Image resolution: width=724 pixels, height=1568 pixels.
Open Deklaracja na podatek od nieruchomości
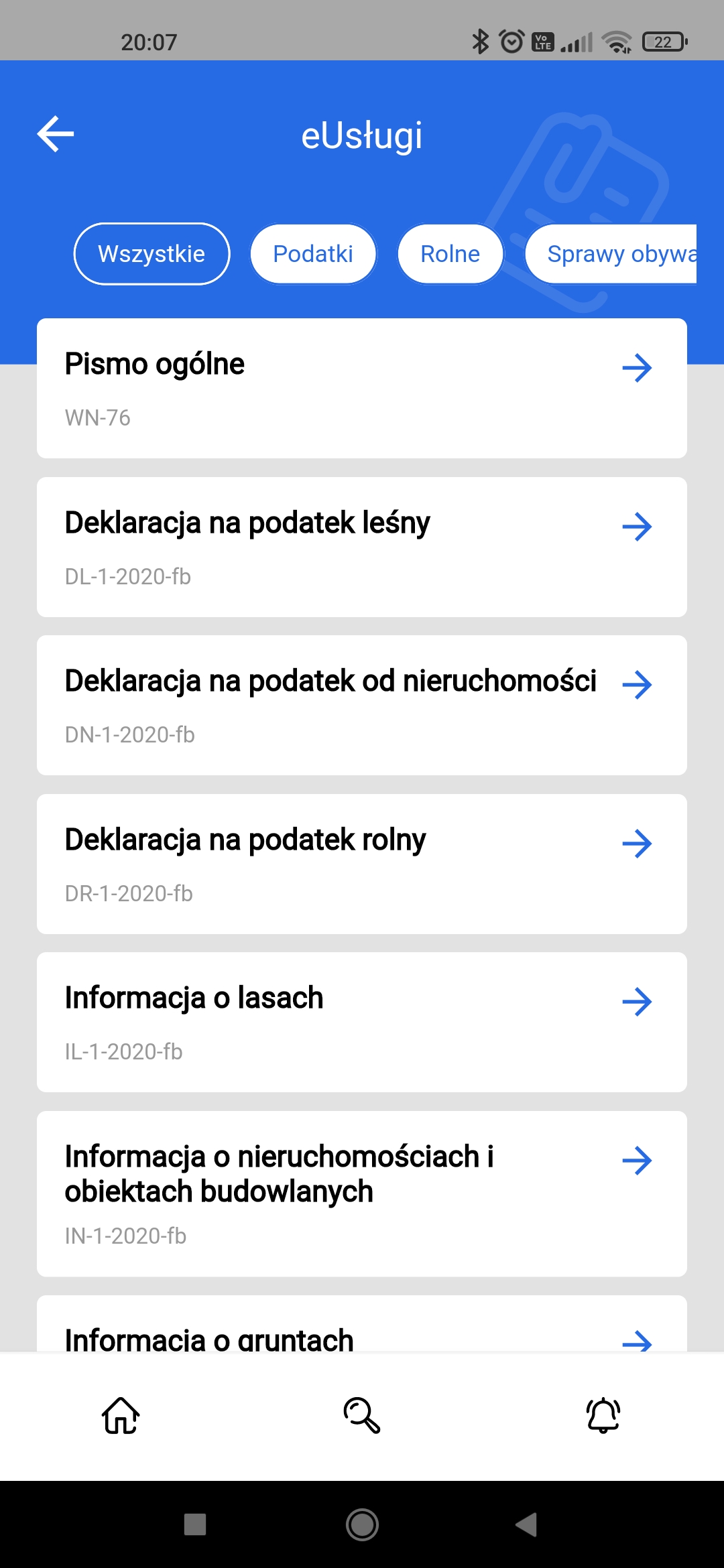(362, 706)
